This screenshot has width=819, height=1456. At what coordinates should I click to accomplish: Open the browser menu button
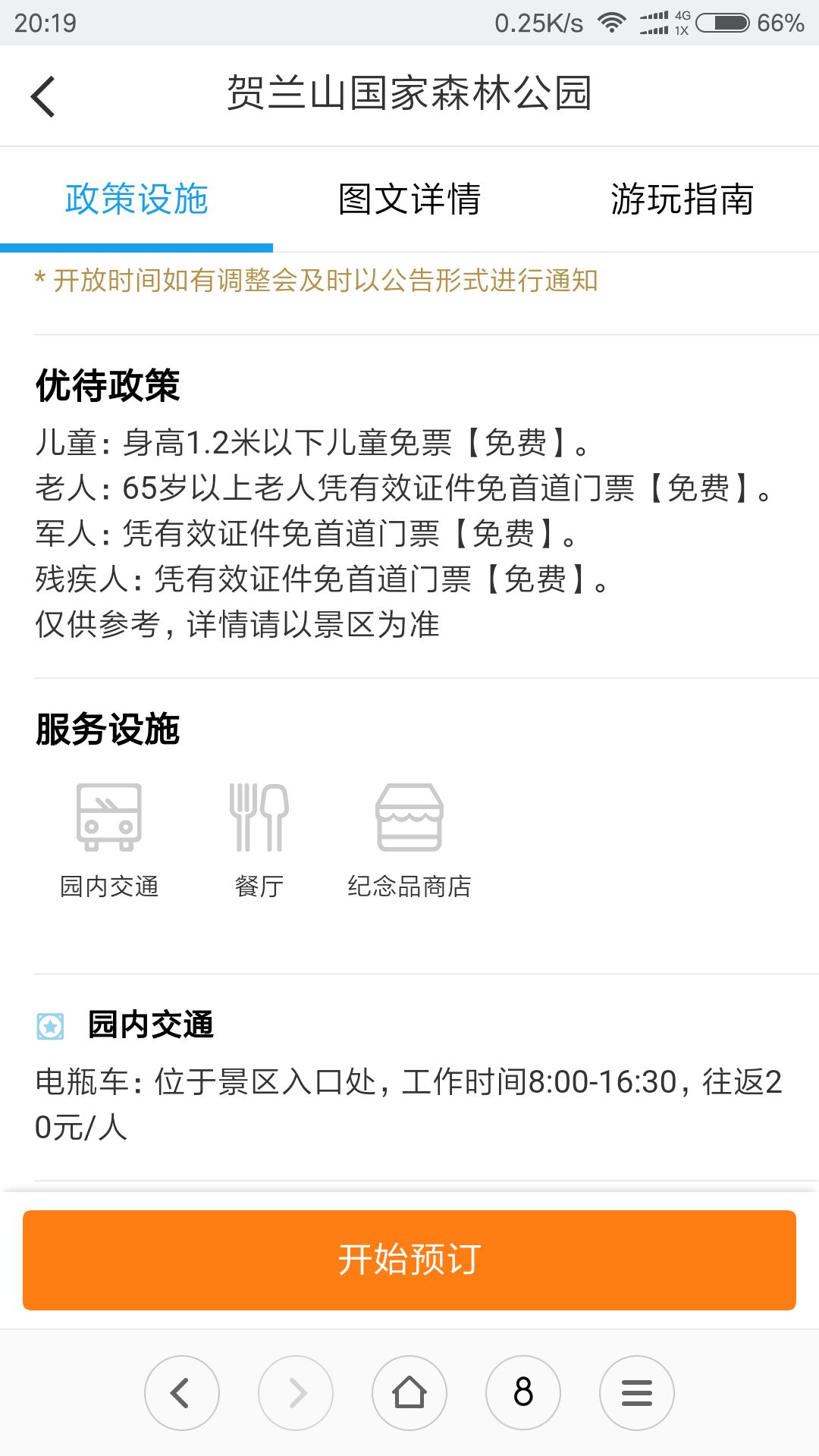(637, 1393)
